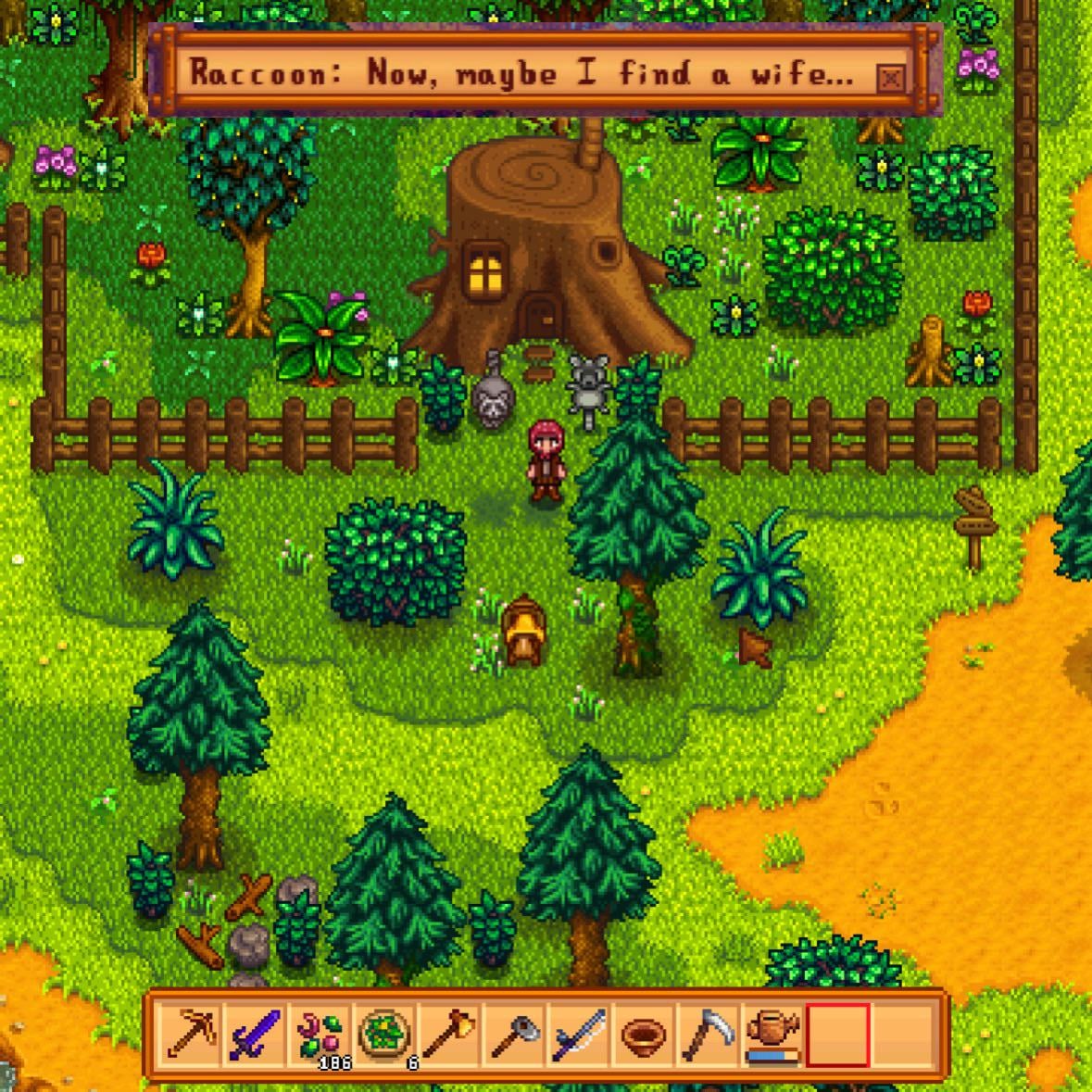Close the Raccoon dialogue box
1092x1092 pixels.
890,78
